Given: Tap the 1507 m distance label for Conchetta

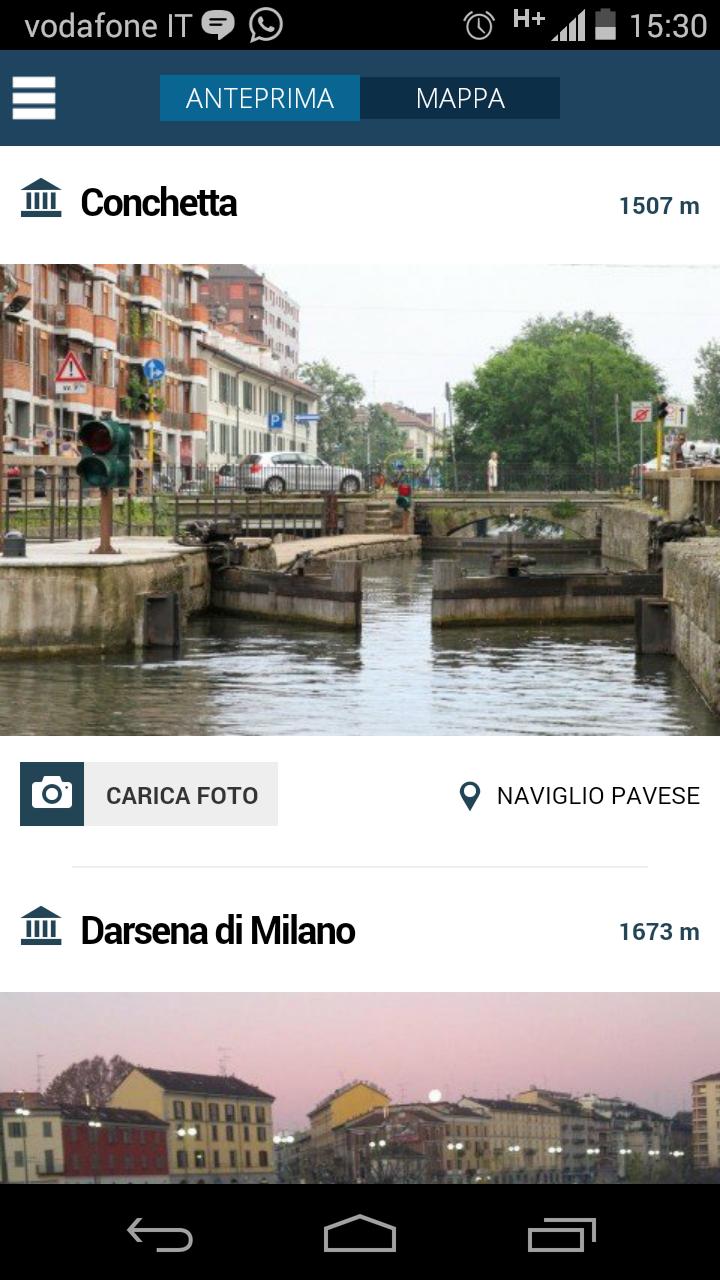Looking at the screenshot, I should [x=658, y=205].
